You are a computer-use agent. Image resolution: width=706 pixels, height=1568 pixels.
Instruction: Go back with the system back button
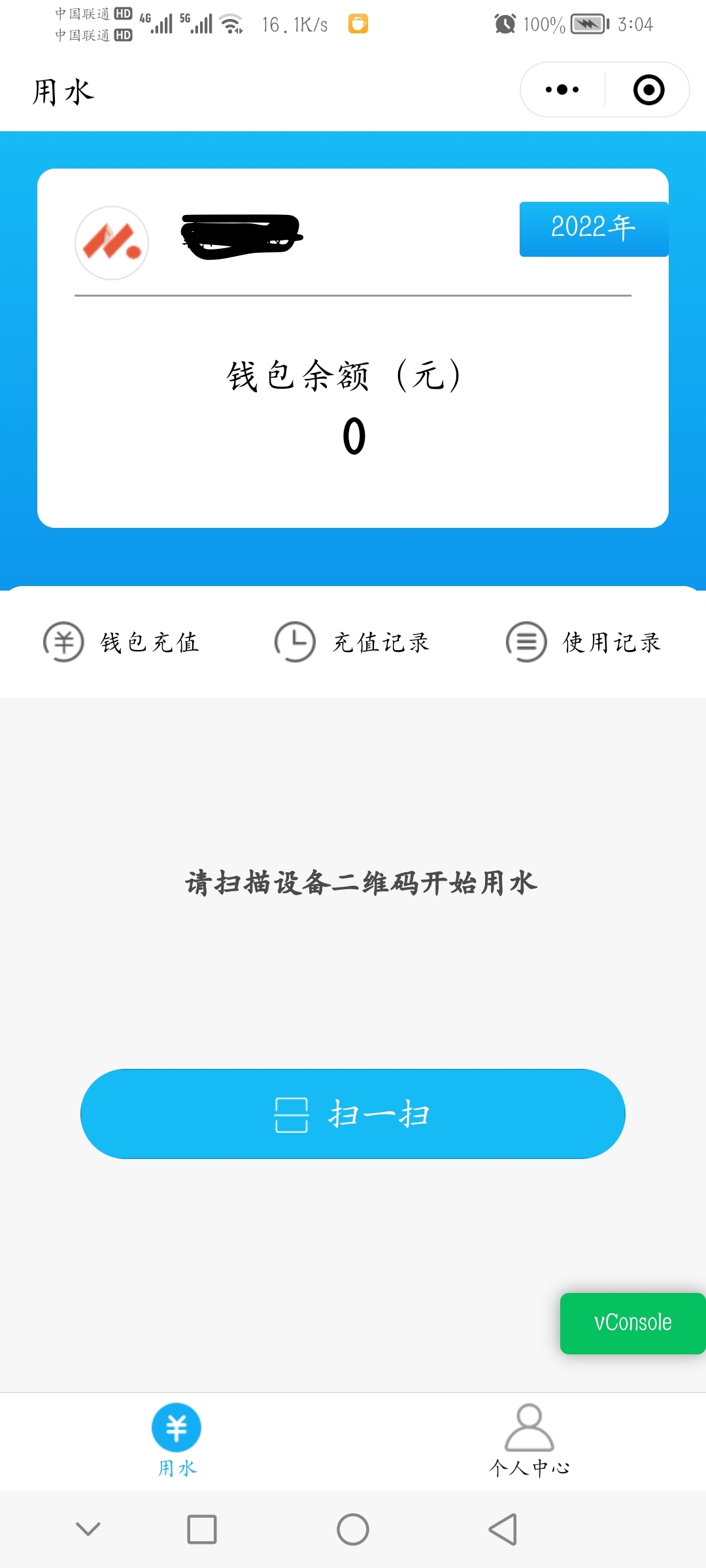[503, 1529]
